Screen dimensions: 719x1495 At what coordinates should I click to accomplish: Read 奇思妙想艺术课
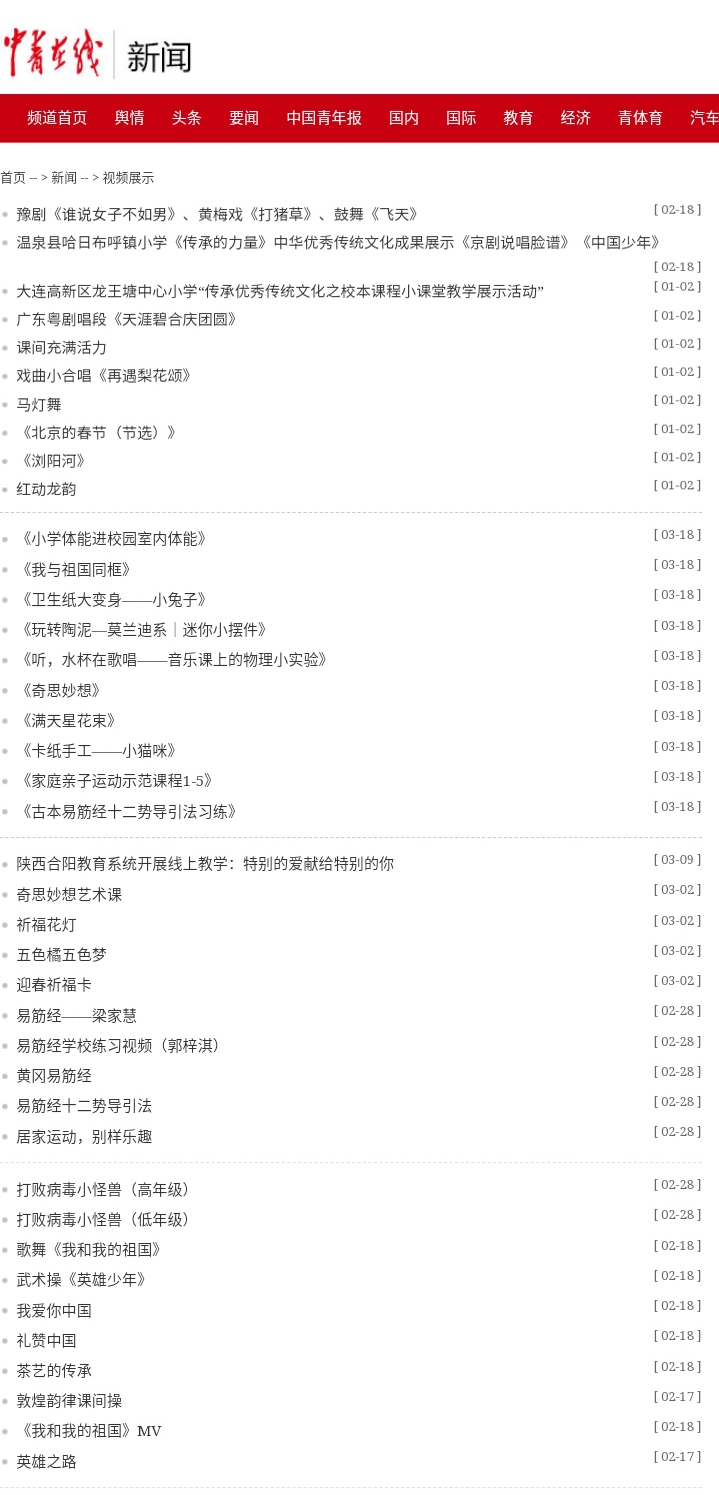pos(69,895)
